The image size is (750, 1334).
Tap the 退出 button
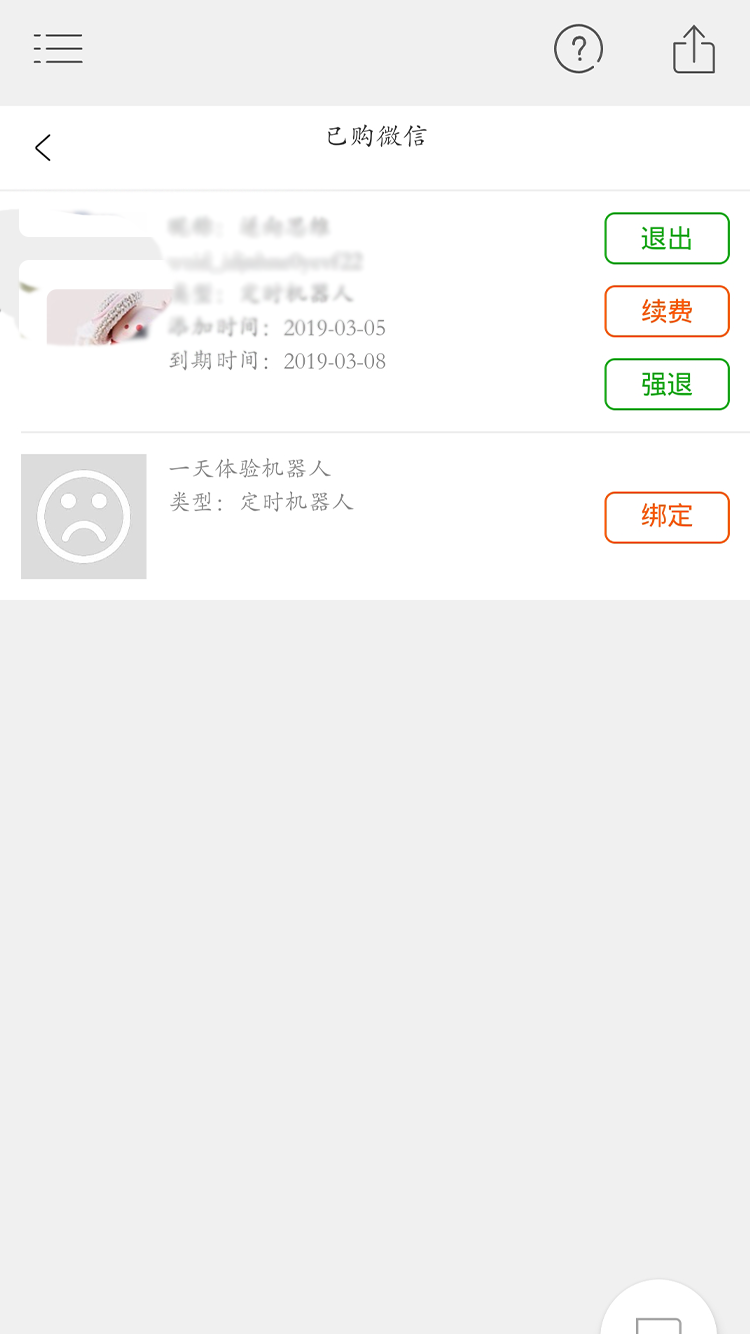coord(667,239)
